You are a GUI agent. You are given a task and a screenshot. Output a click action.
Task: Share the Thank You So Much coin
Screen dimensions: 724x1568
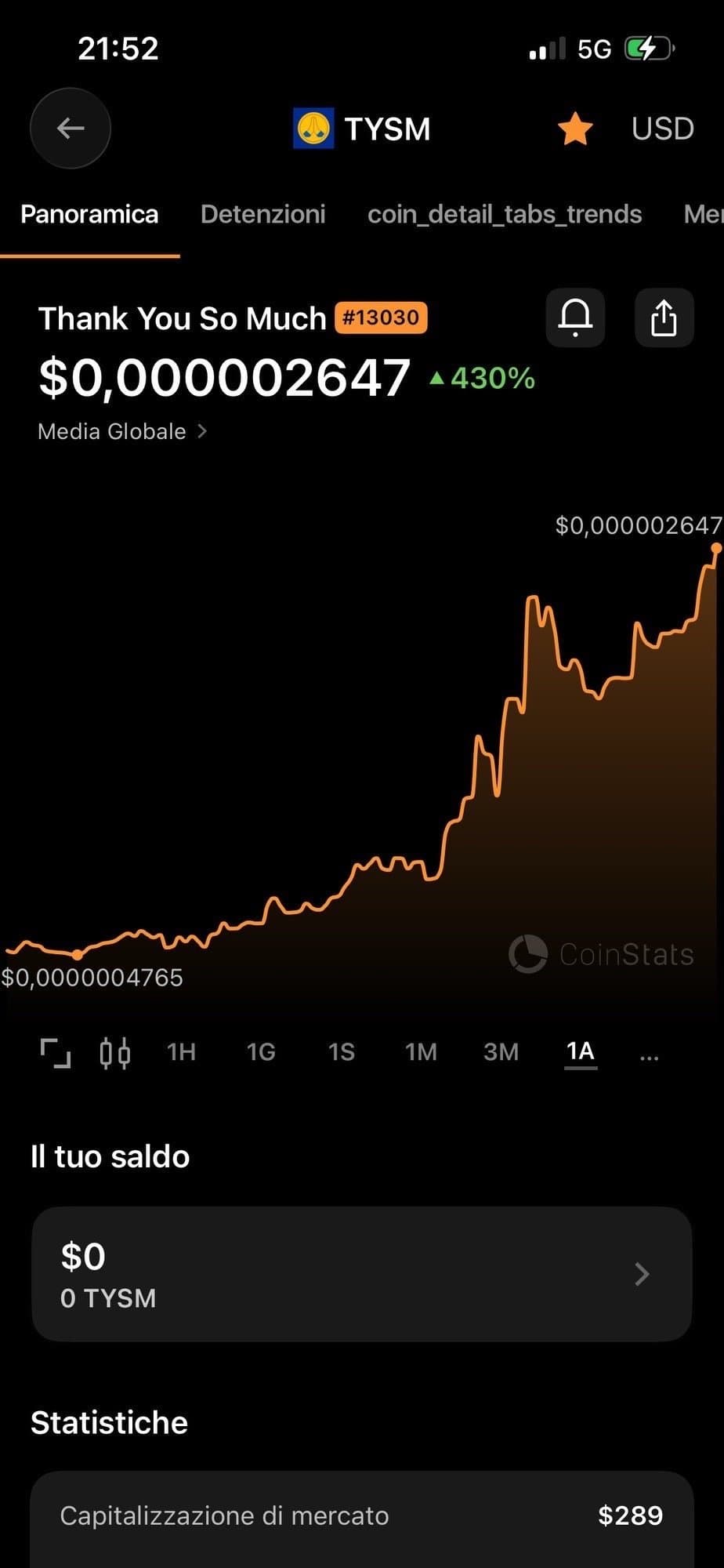pos(664,318)
